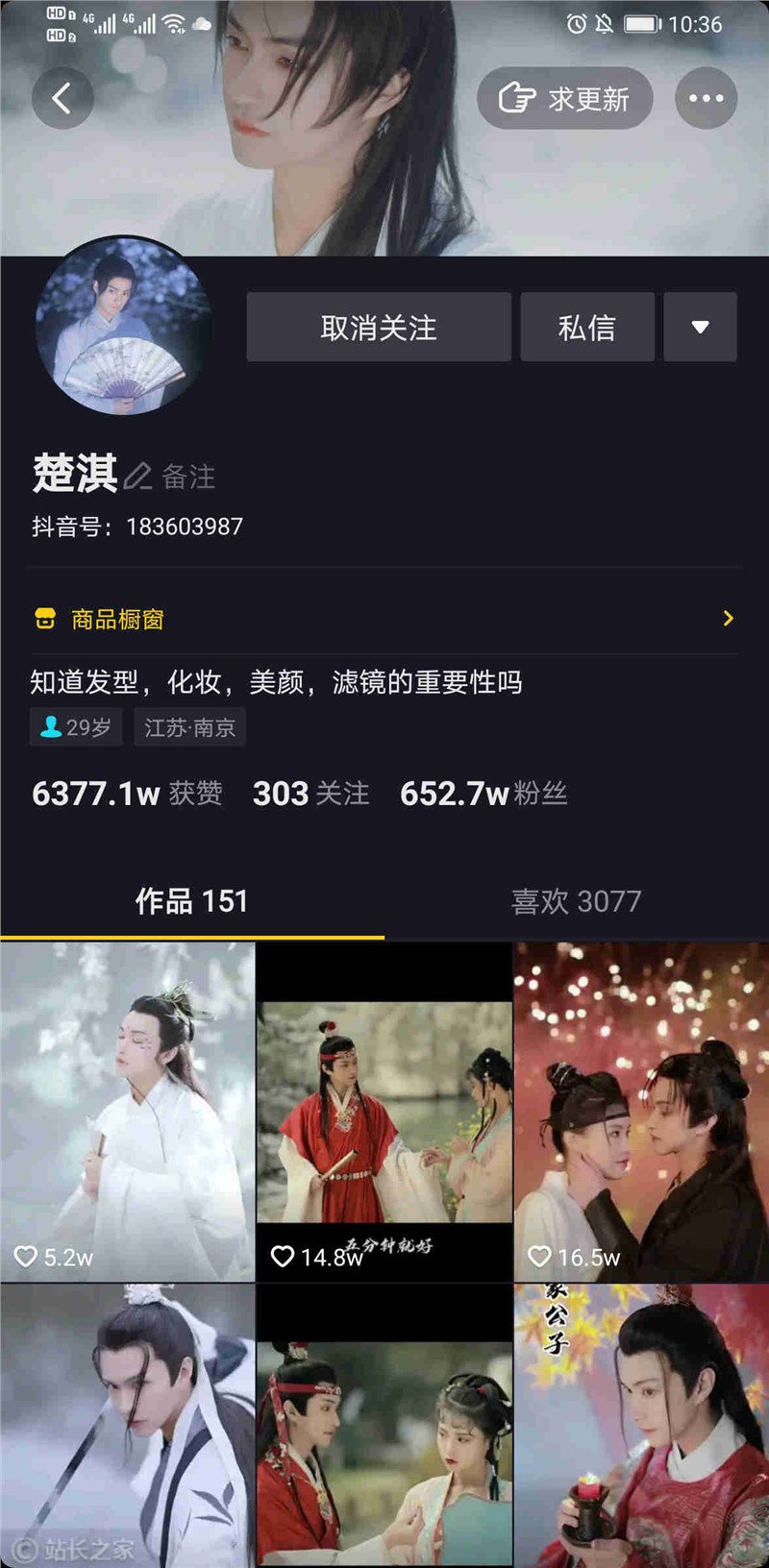View the 303 关注 following list
Image resolution: width=769 pixels, height=1568 pixels.
coord(310,794)
